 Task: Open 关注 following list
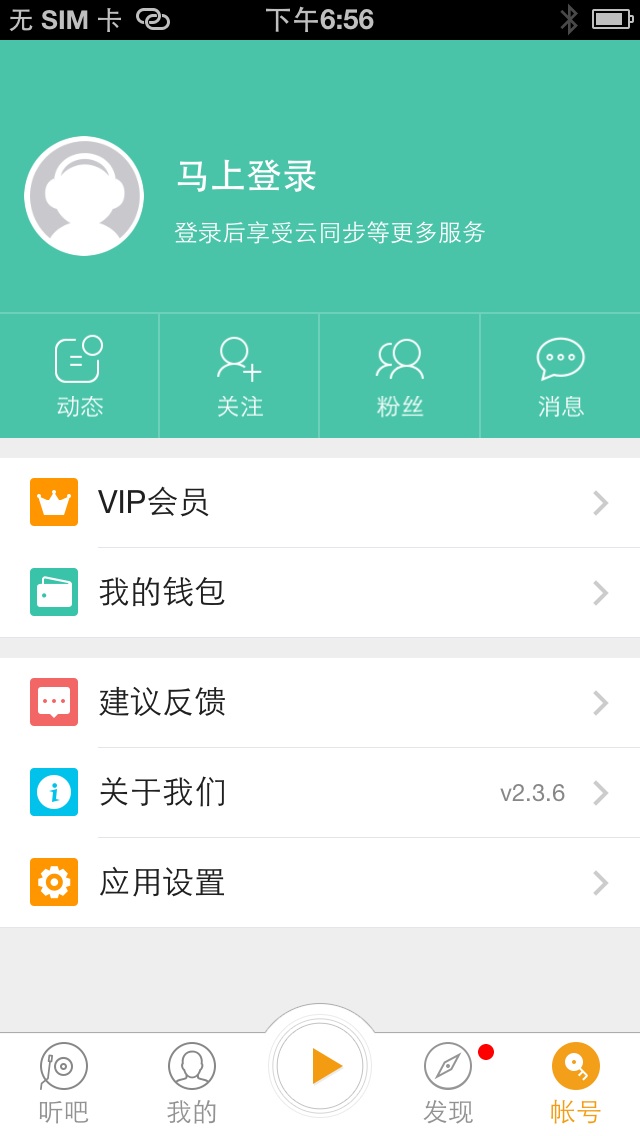pos(240,377)
